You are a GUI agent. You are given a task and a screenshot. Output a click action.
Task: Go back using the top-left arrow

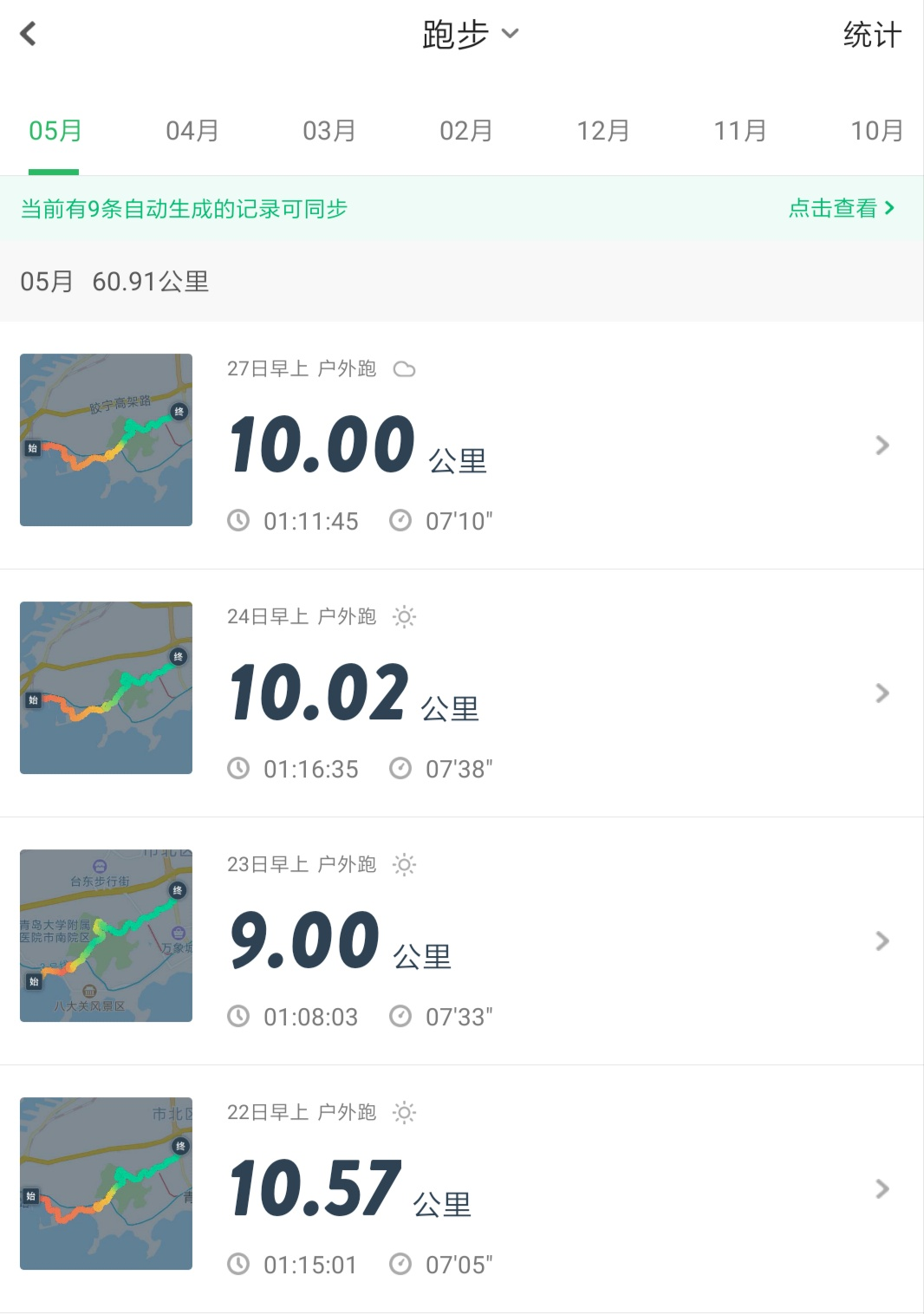29,35
